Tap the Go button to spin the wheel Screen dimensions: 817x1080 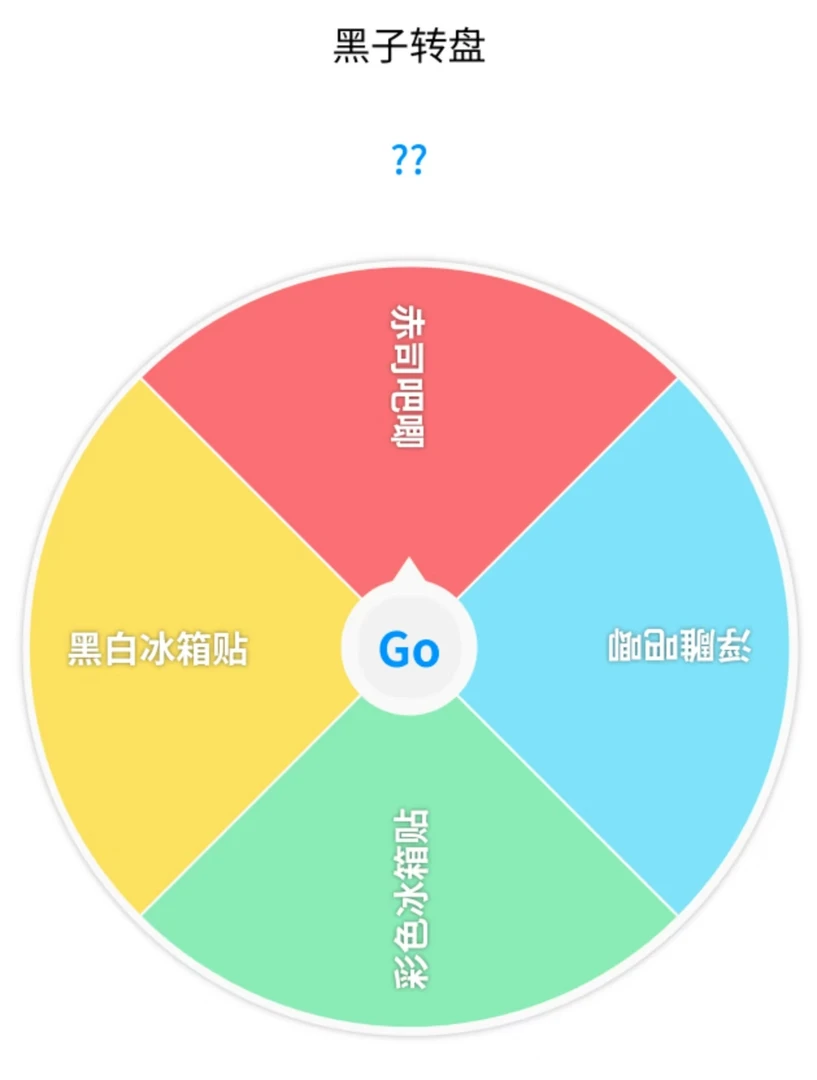tap(408, 649)
